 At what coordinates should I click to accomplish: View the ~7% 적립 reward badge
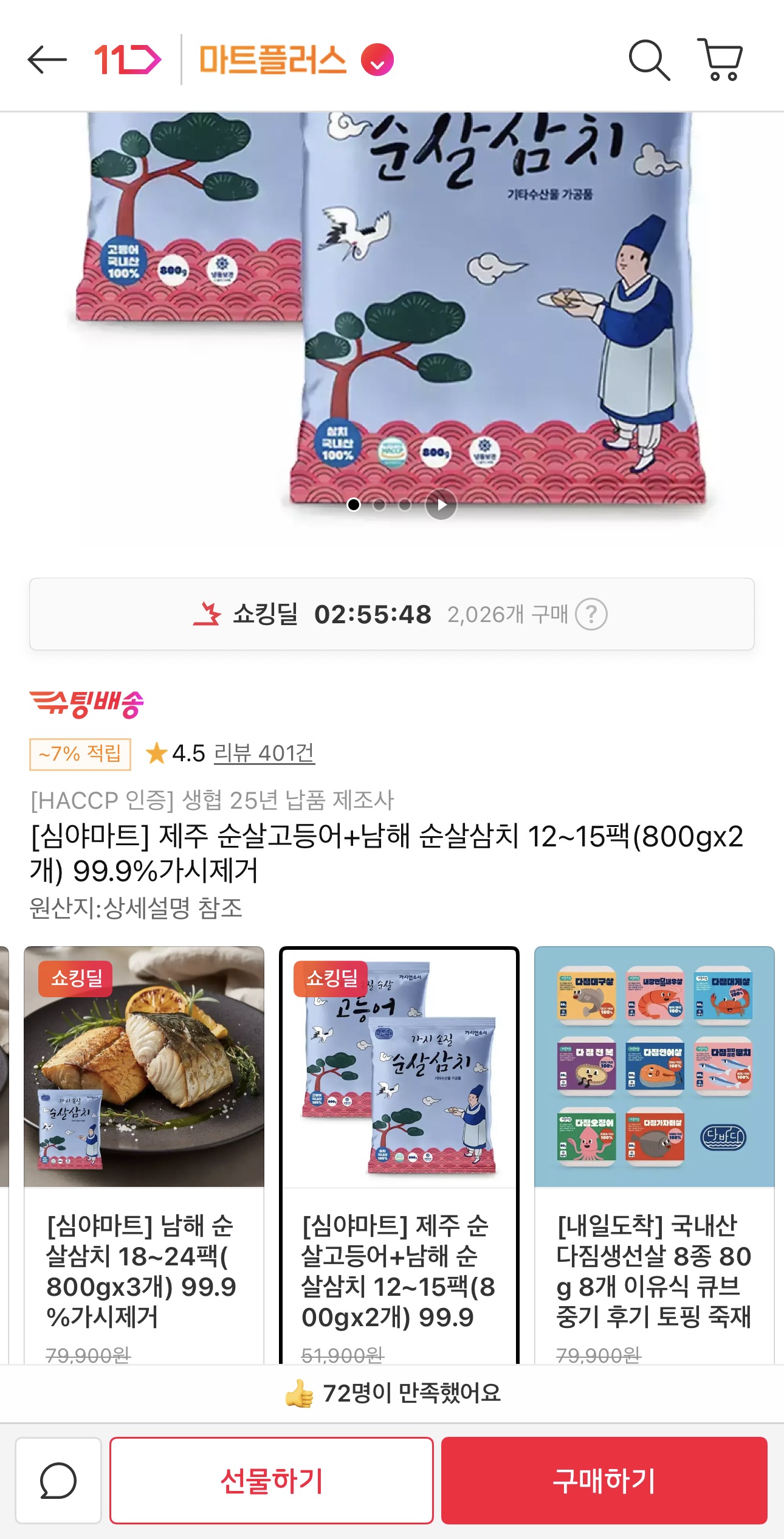coord(80,754)
